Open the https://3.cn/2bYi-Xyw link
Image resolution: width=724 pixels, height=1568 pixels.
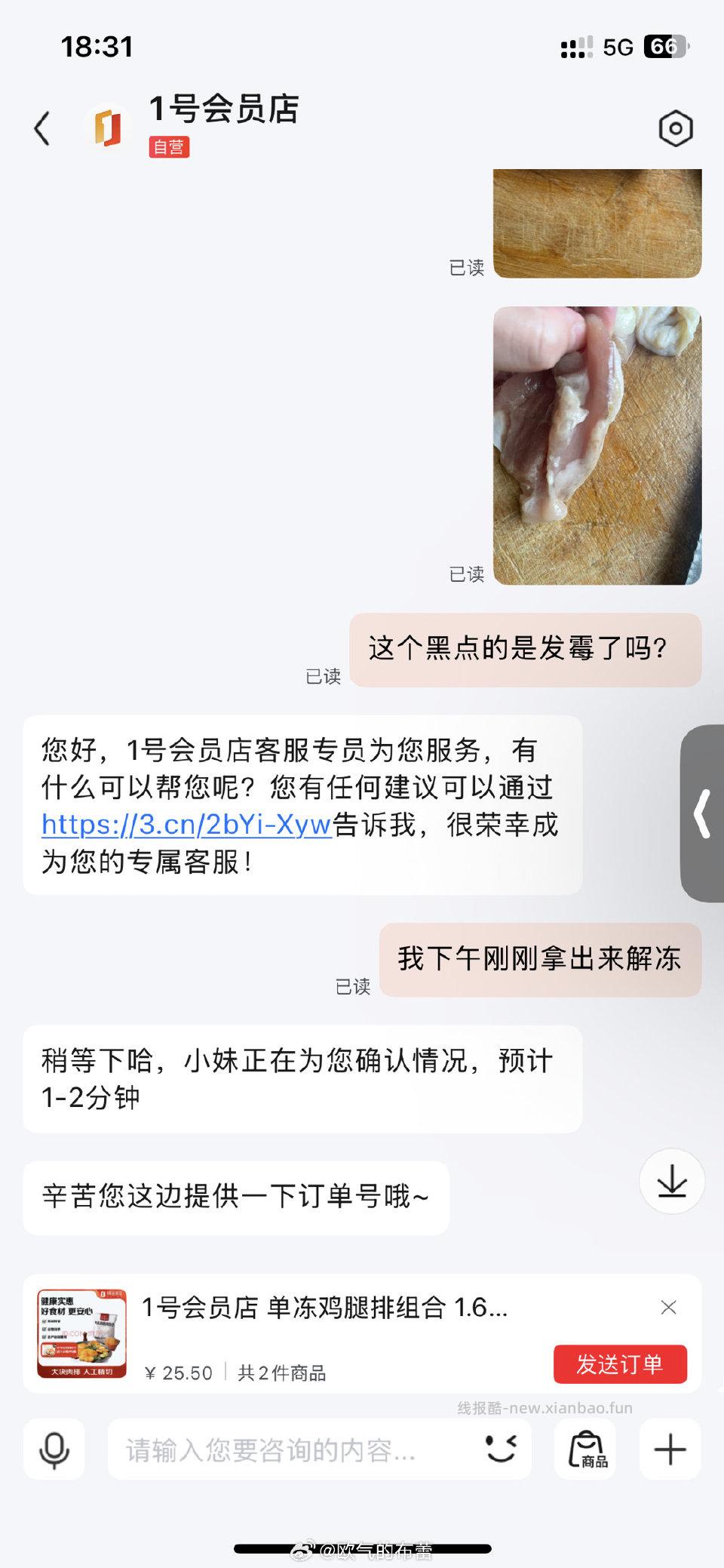tap(183, 826)
